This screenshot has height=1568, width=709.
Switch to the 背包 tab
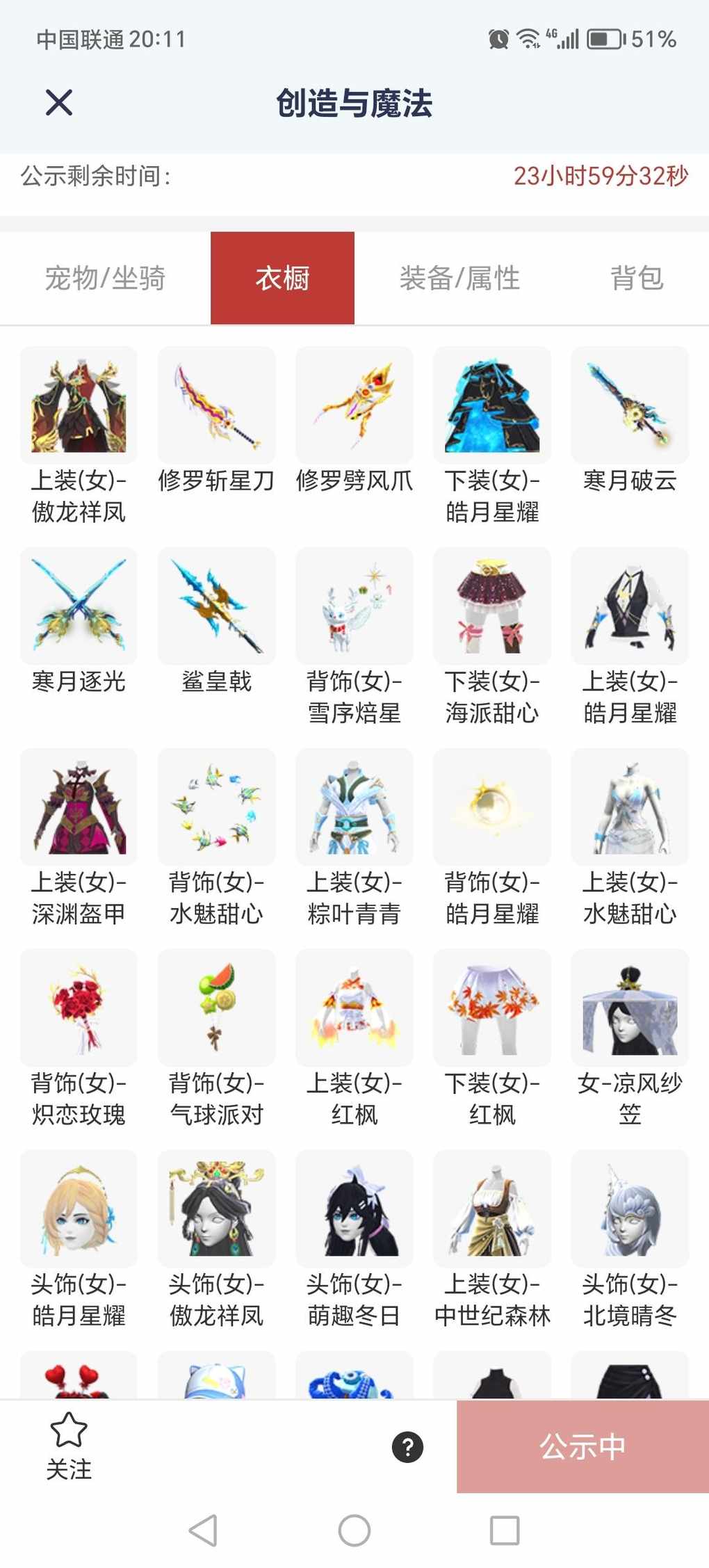point(637,278)
